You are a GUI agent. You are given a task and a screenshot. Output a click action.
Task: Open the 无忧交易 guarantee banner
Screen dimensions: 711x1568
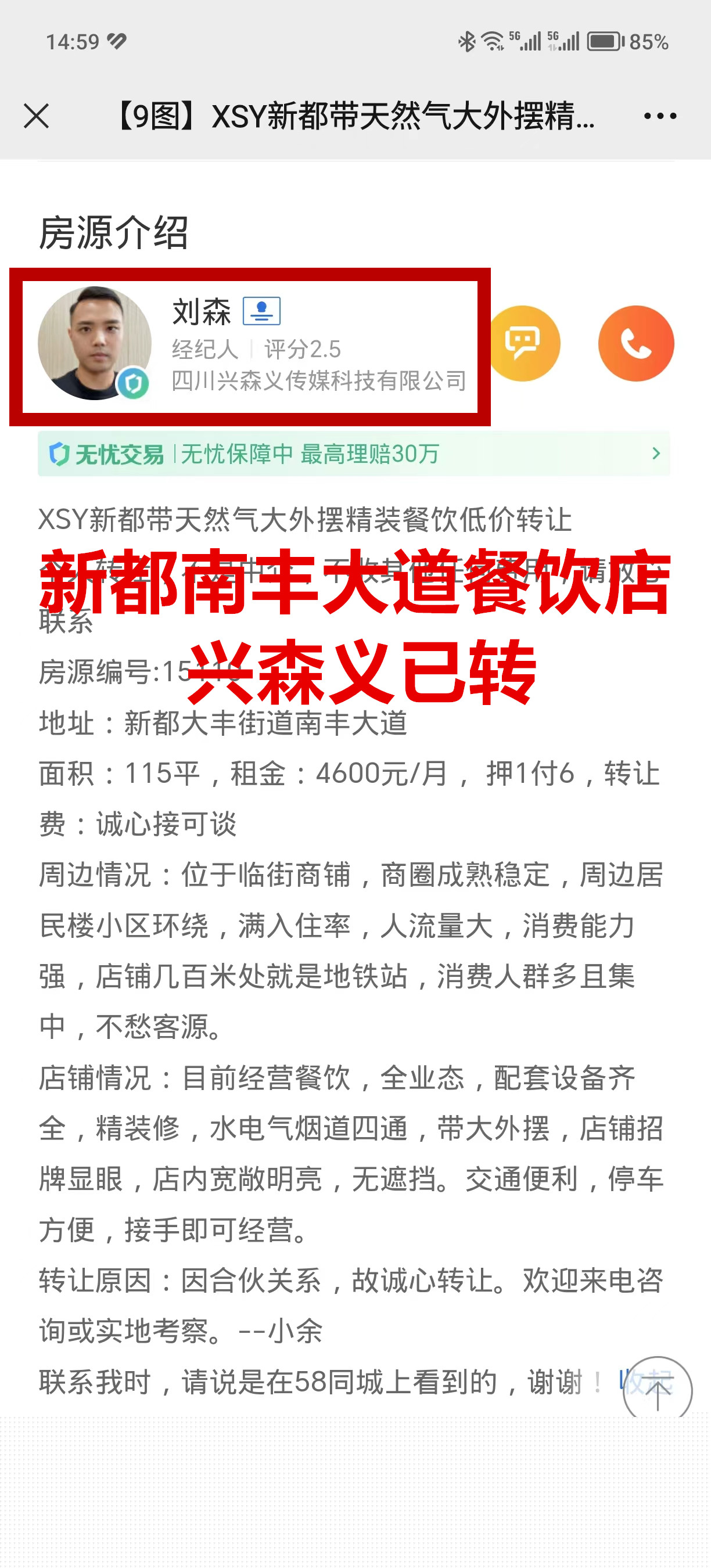[x=353, y=454]
